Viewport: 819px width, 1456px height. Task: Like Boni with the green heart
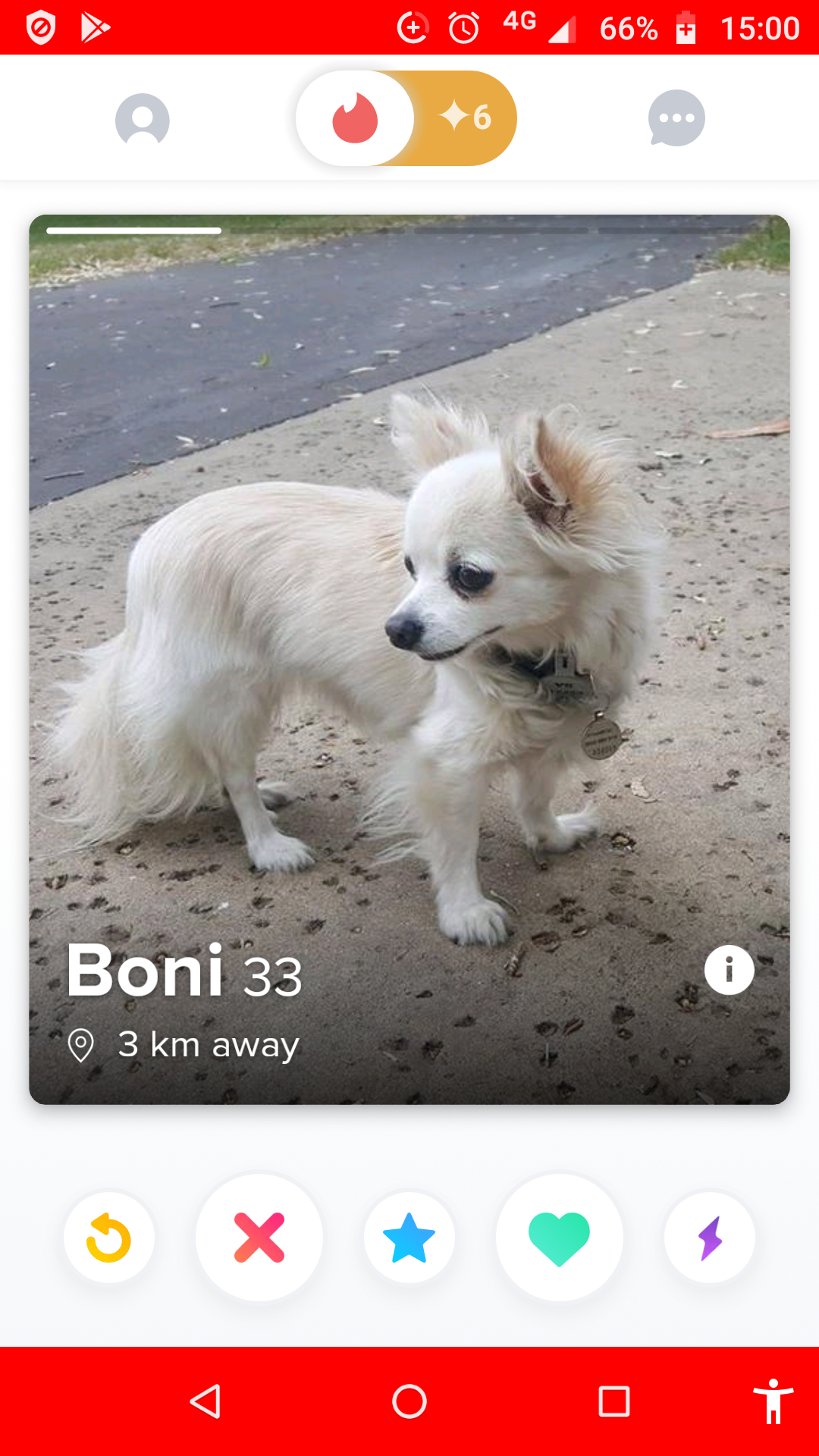560,1238
